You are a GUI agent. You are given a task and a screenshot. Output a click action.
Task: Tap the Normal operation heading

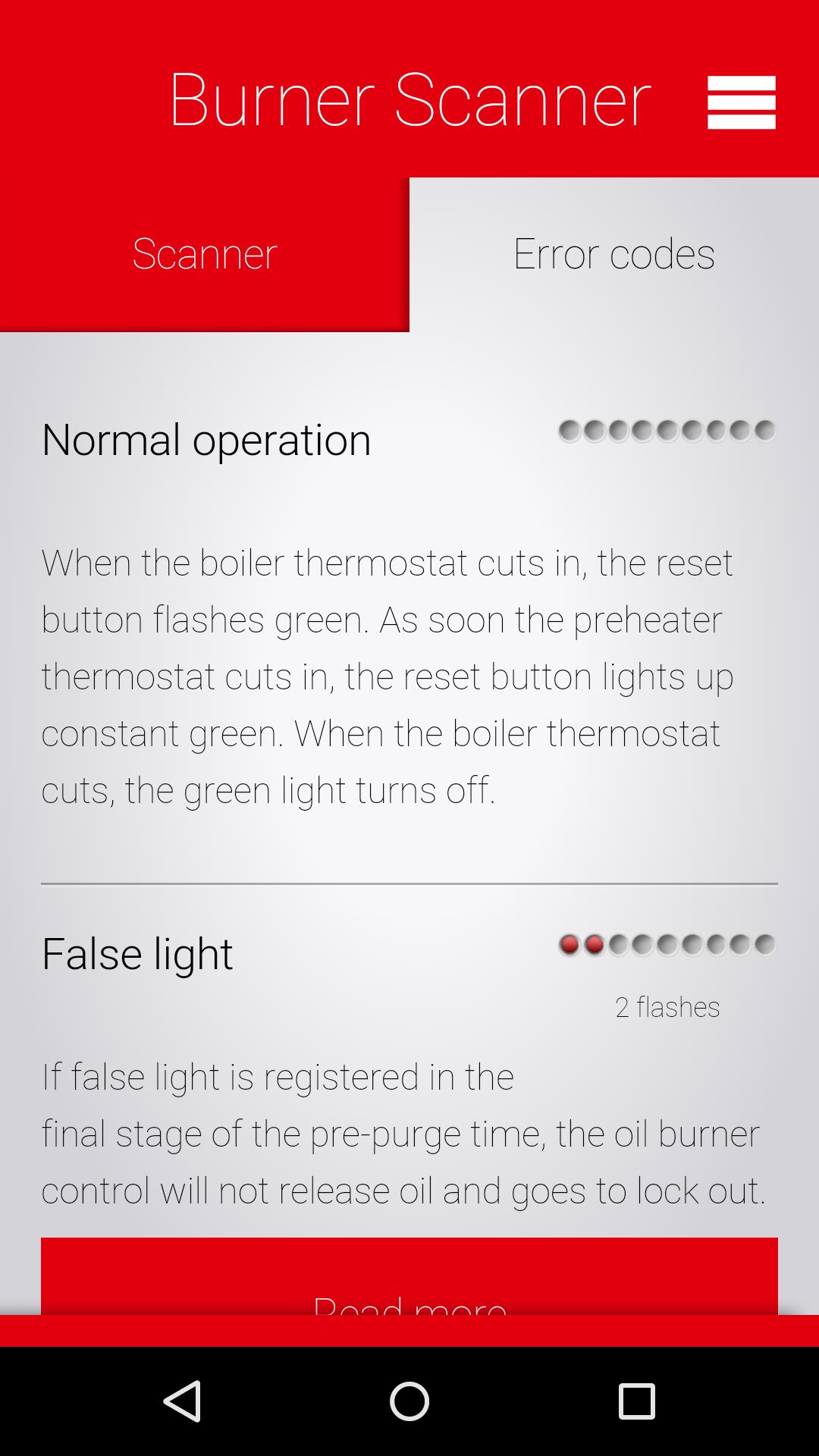click(206, 440)
